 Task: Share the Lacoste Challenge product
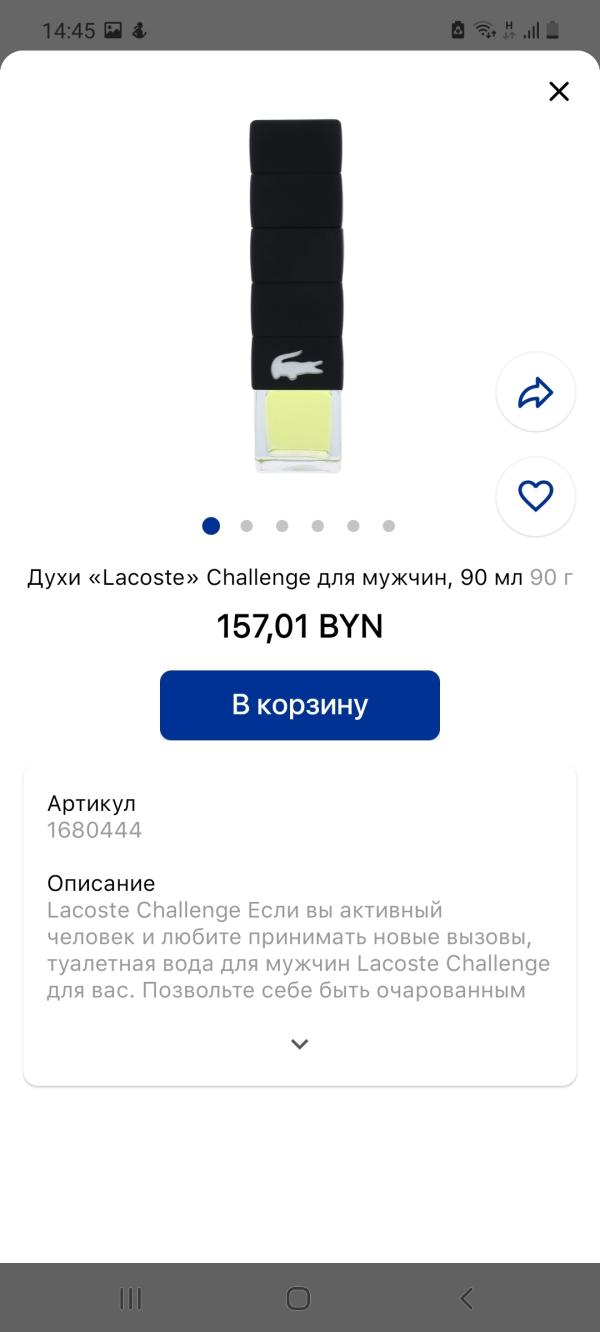(x=536, y=393)
